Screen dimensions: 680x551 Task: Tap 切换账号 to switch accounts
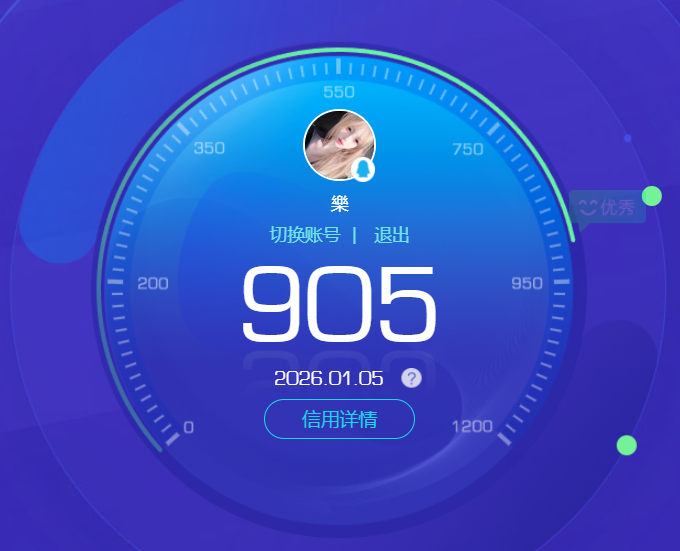click(x=305, y=235)
